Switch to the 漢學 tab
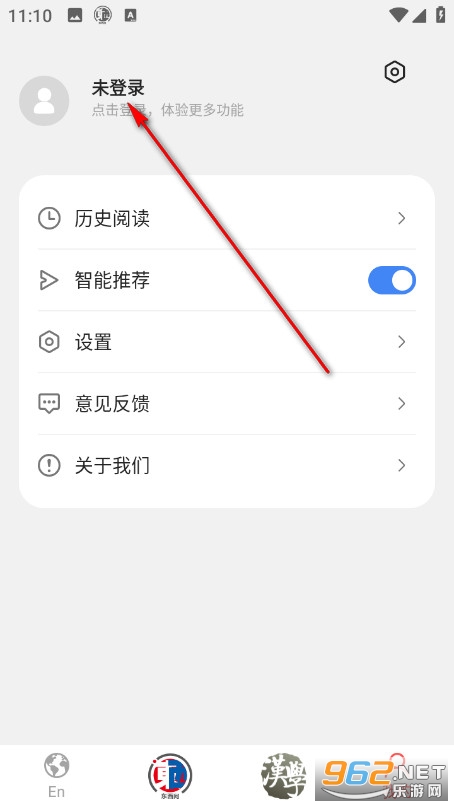The height and width of the screenshot is (807, 454). [284, 776]
